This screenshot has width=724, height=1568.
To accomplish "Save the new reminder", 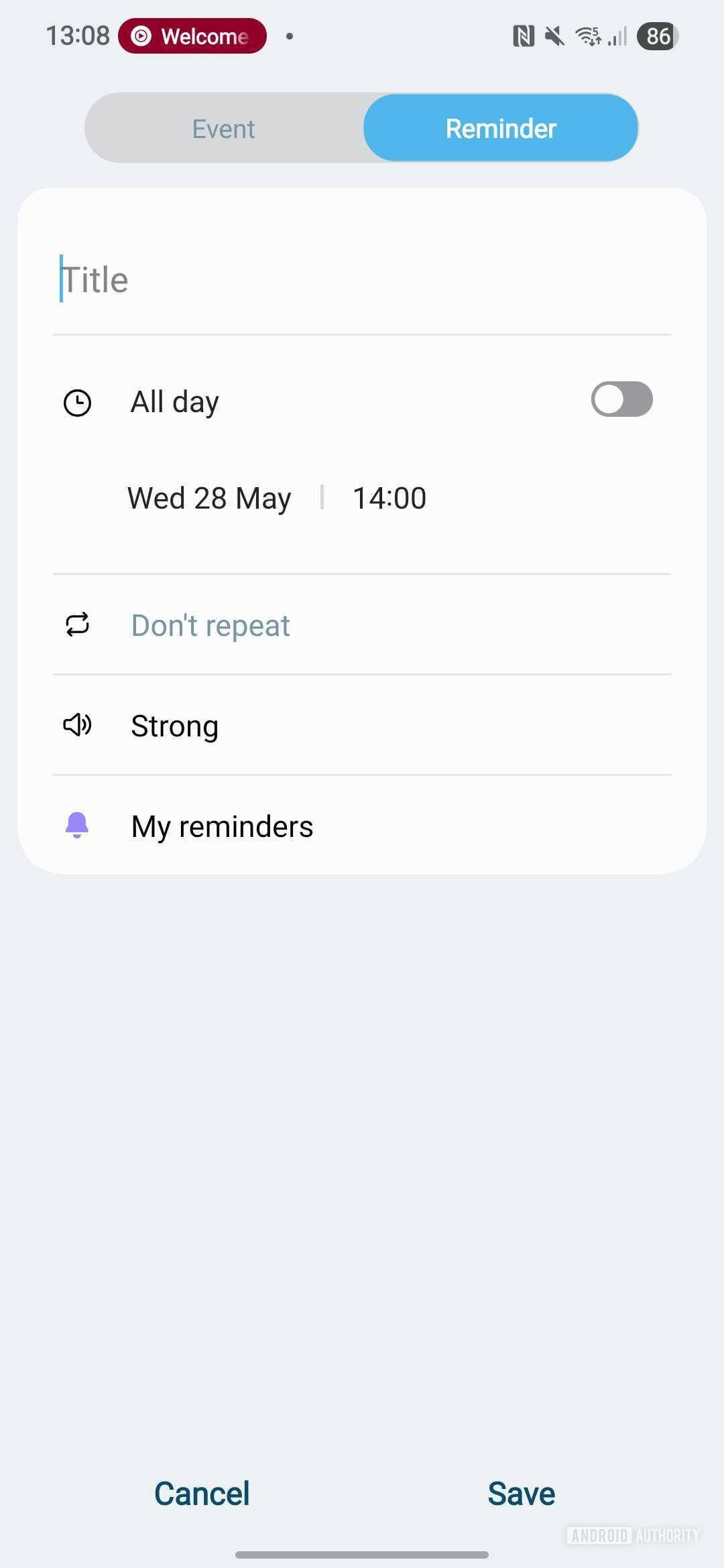I will coord(521,1494).
